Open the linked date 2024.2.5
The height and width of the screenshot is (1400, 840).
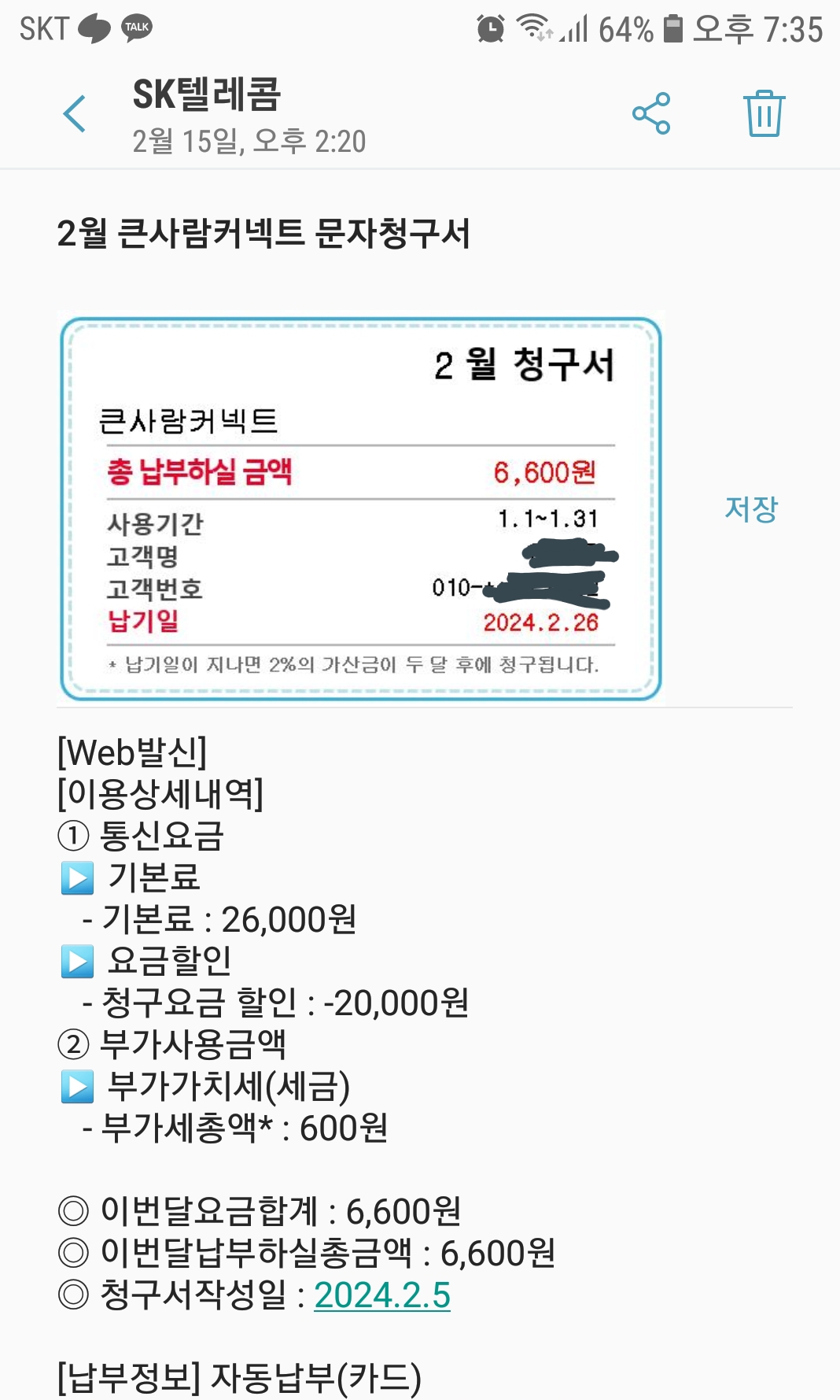pos(382,1295)
